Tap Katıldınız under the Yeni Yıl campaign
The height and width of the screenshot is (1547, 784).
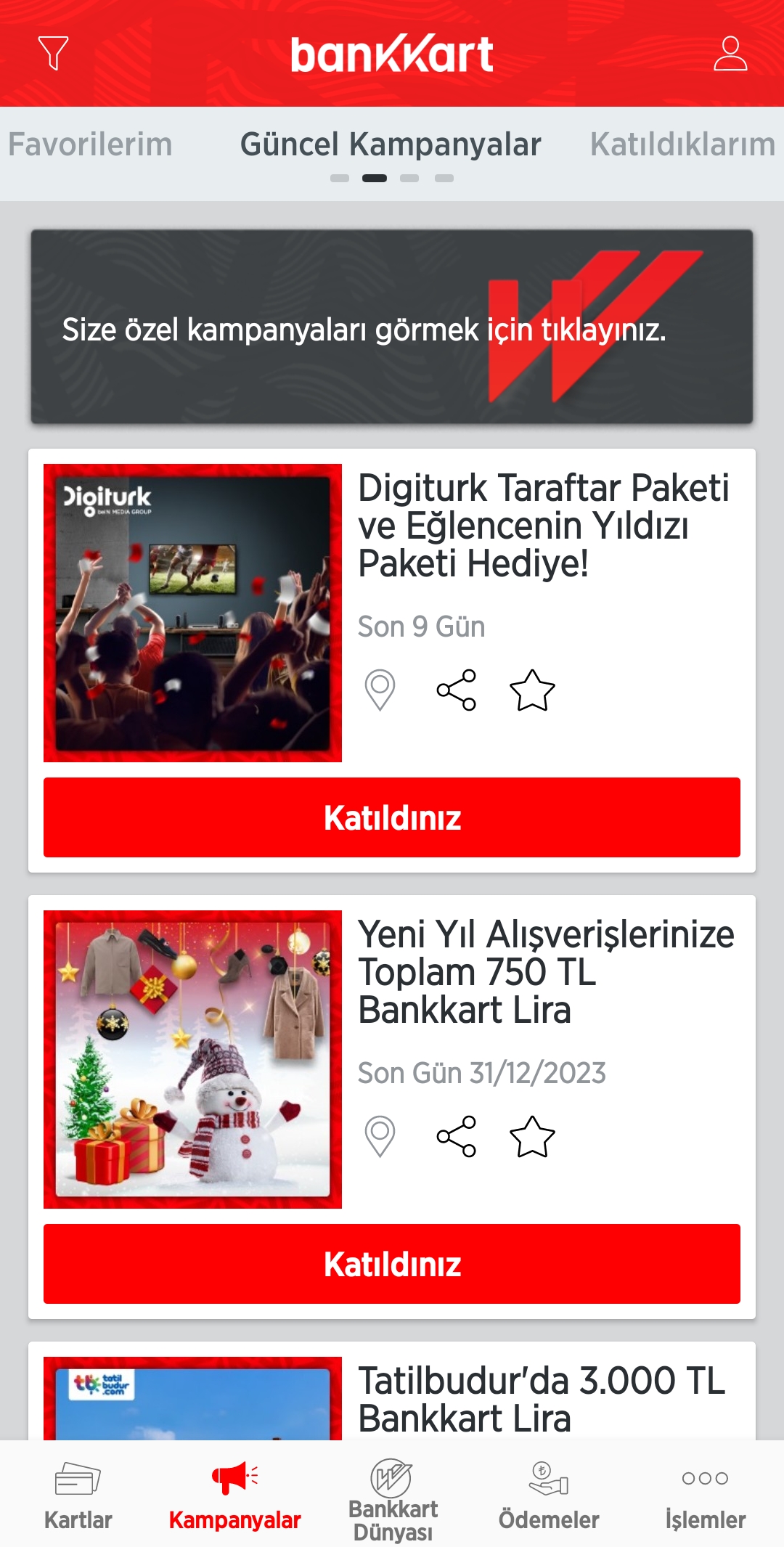392,1264
